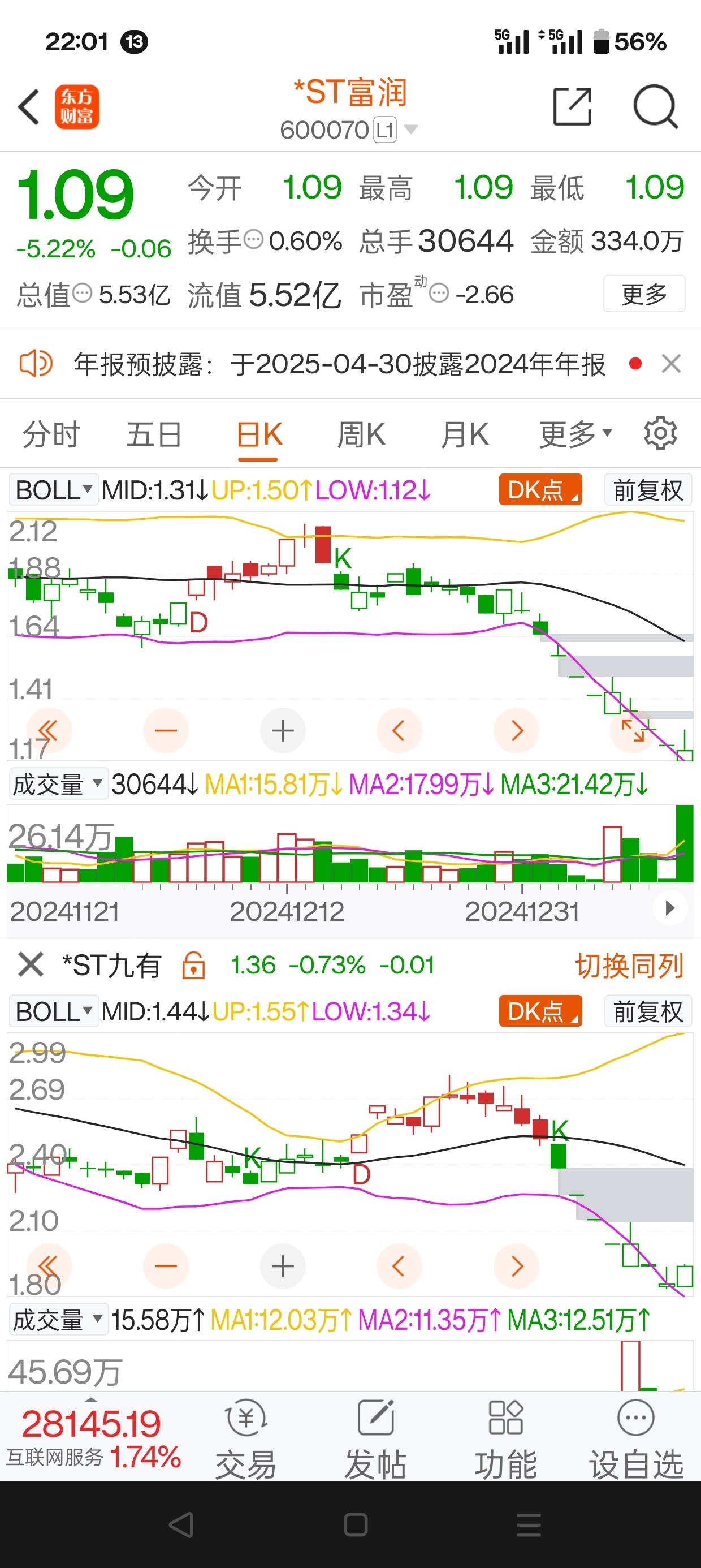Switch to the 分时 tab

click(x=51, y=434)
